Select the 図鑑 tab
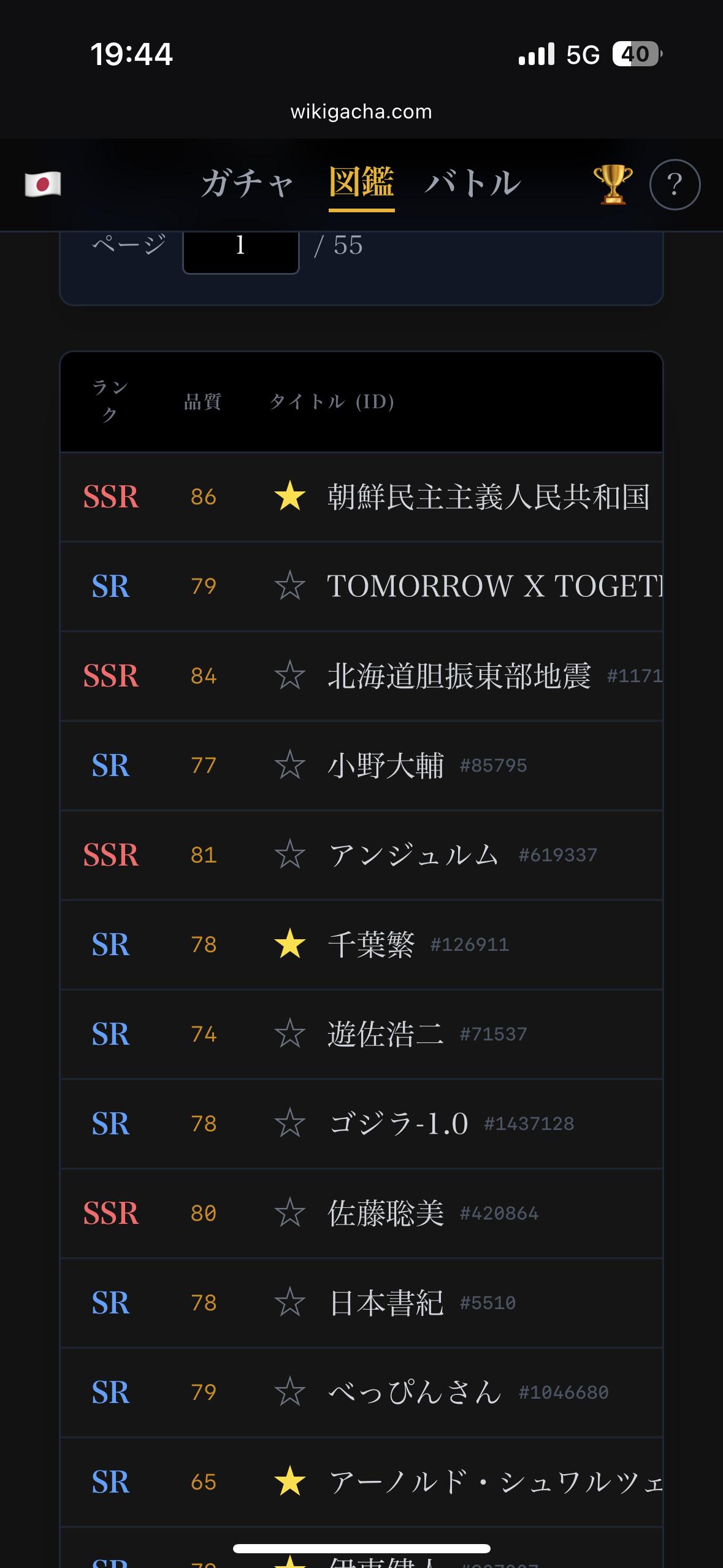 click(x=361, y=183)
